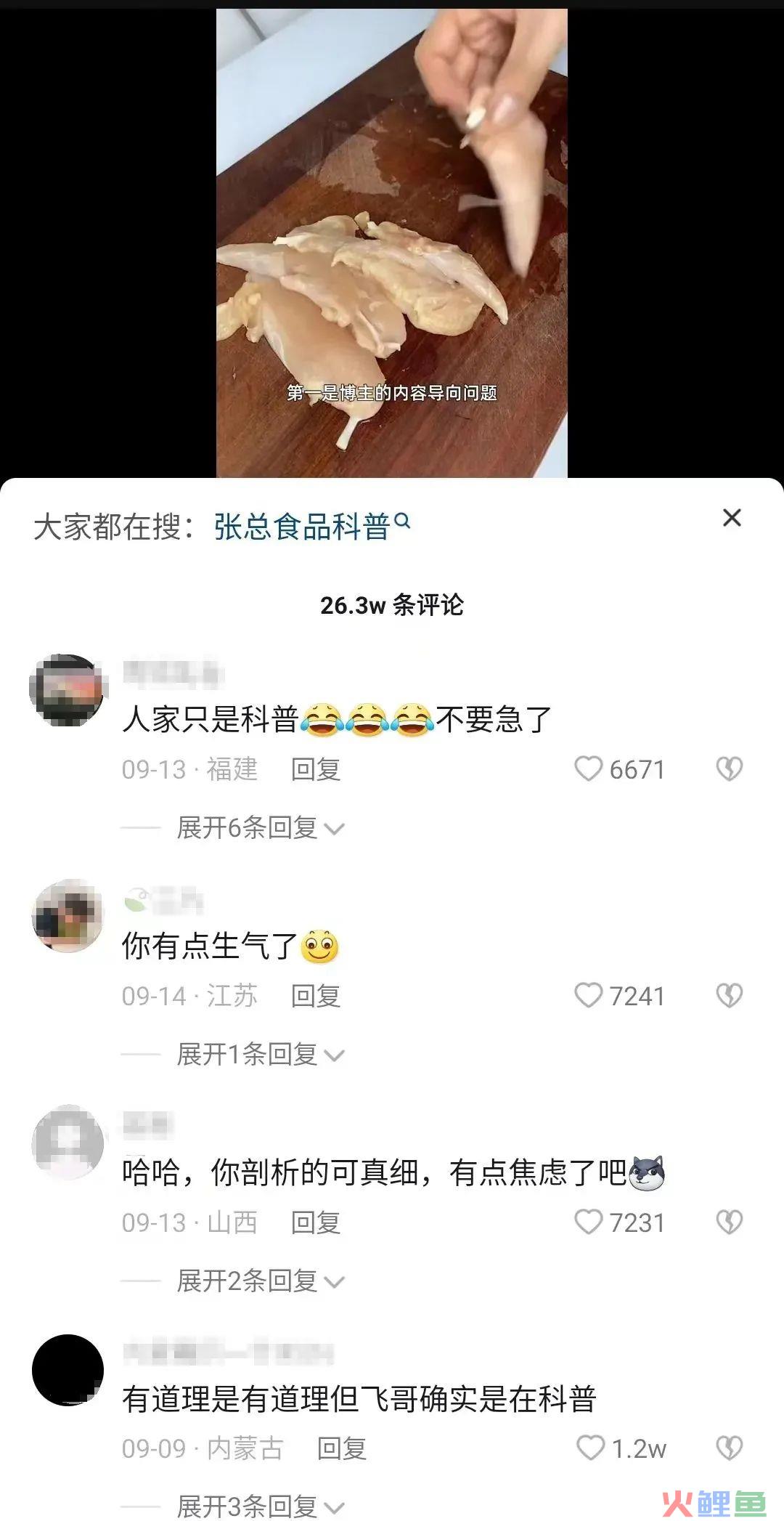The image size is (784, 1521).
Task: Reply to the 山西 comment
Action: [x=316, y=1223]
